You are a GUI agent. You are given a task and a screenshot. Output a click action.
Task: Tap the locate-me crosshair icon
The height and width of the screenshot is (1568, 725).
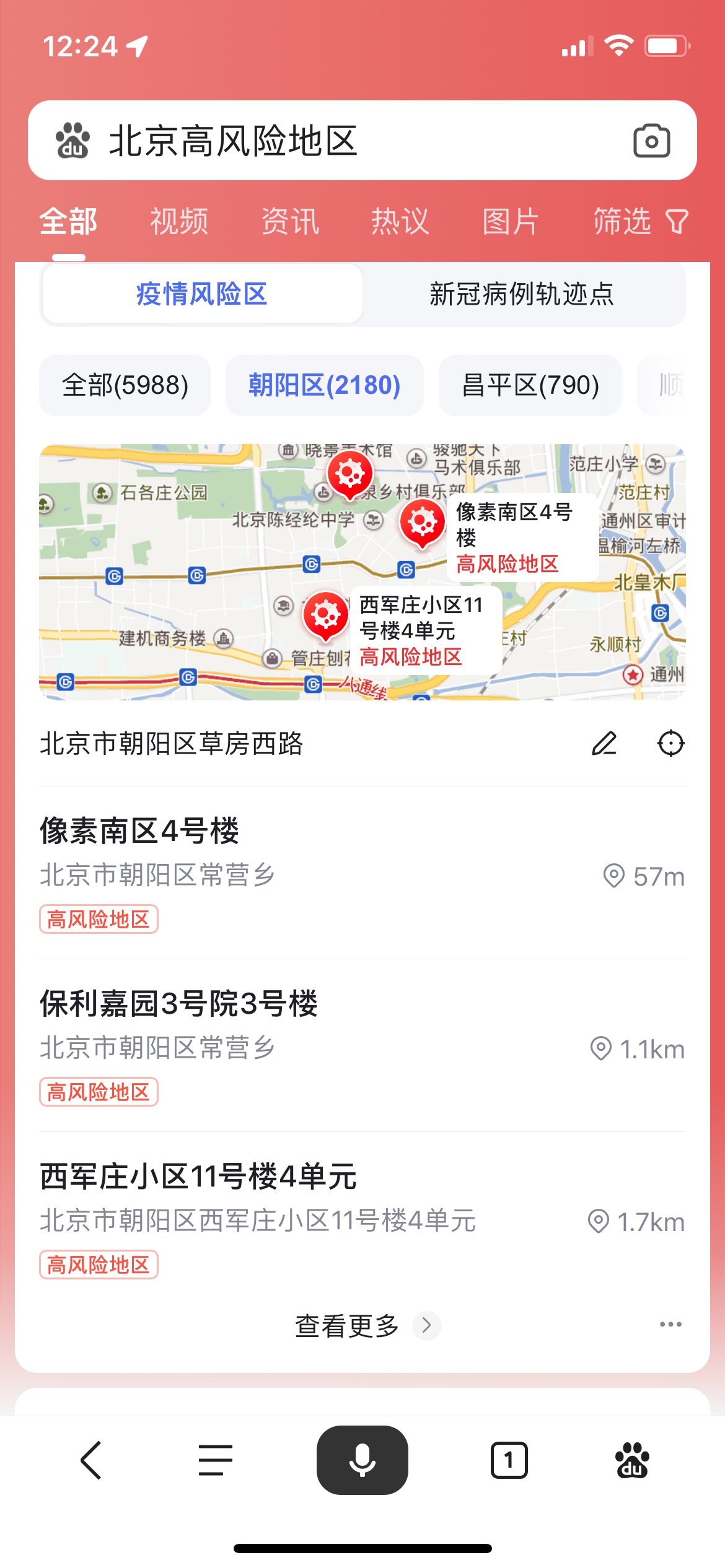click(670, 743)
